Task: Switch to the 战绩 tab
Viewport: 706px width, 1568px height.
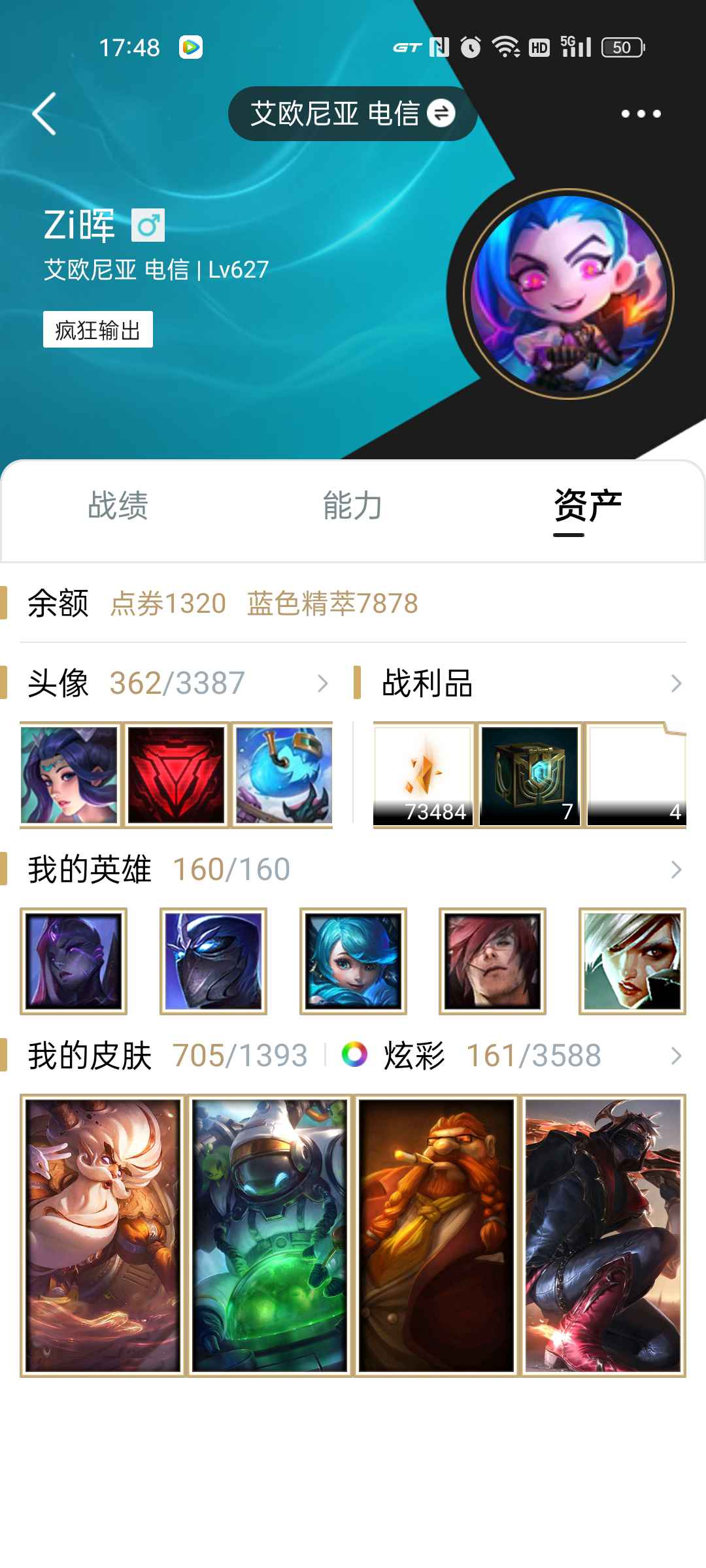Action: (x=118, y=506)
